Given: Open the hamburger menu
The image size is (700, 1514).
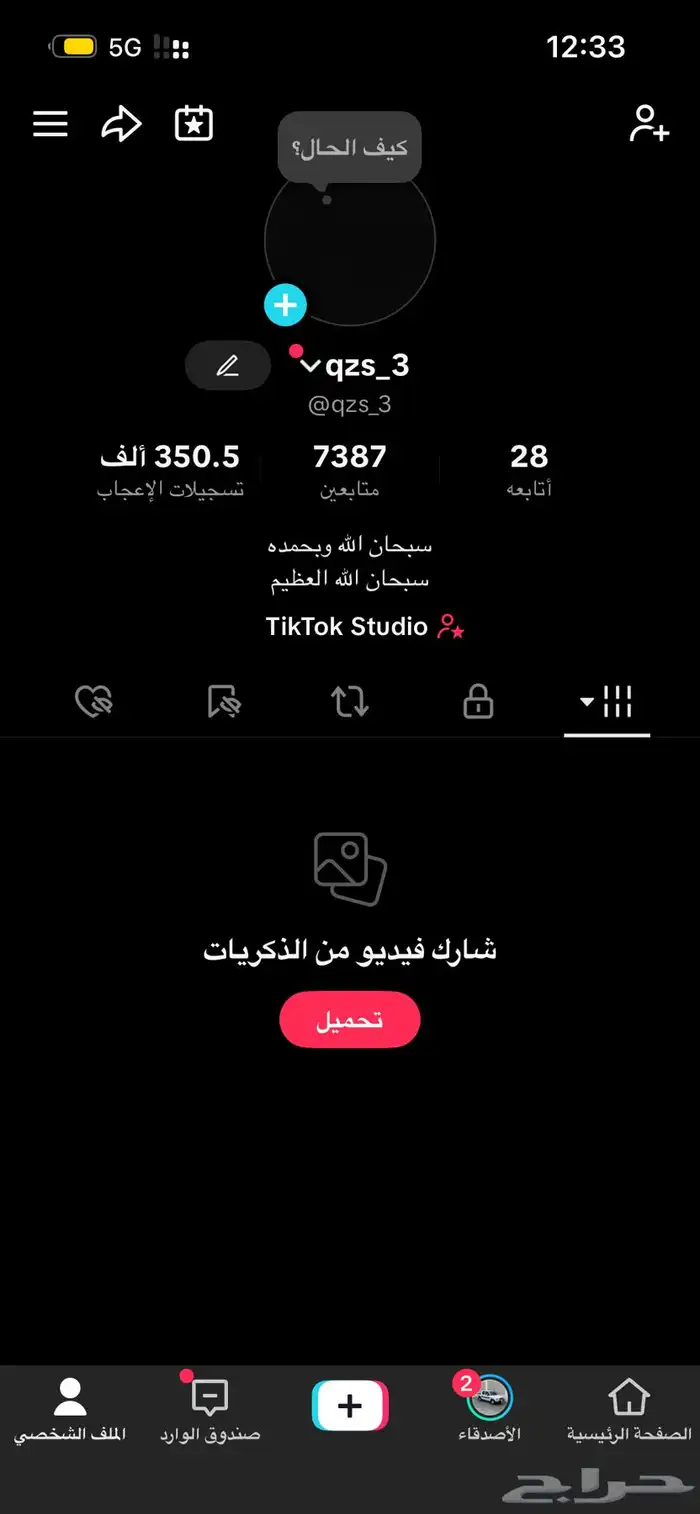Looking at the screenshot, I should pyautogui.click(x=50, y=124).
